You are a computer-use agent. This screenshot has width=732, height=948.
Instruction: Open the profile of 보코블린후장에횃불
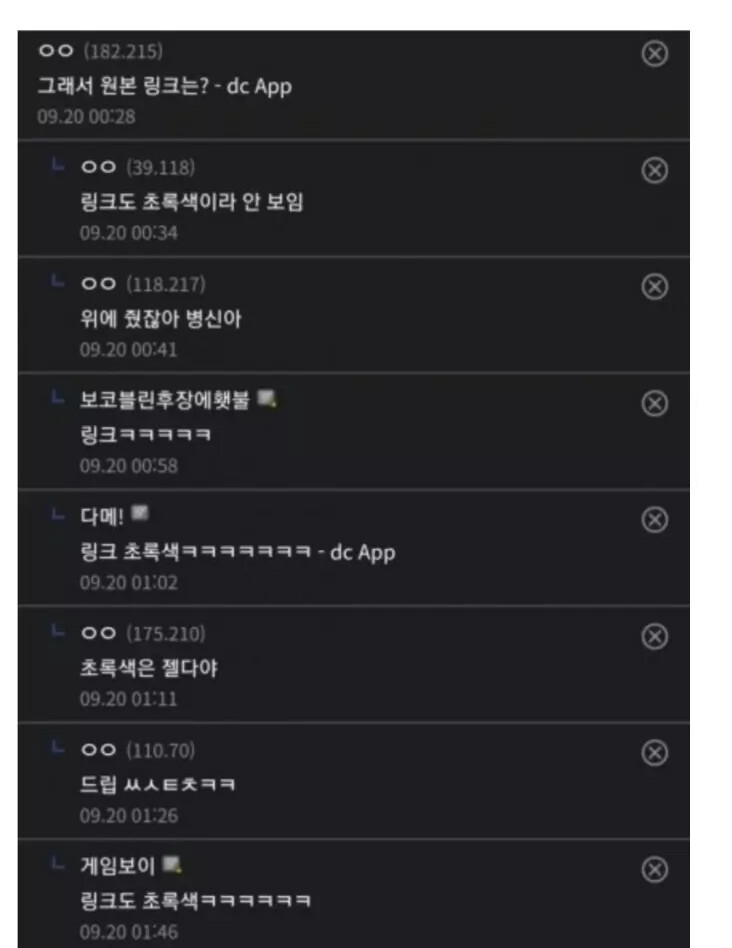[x=164, y=400]
